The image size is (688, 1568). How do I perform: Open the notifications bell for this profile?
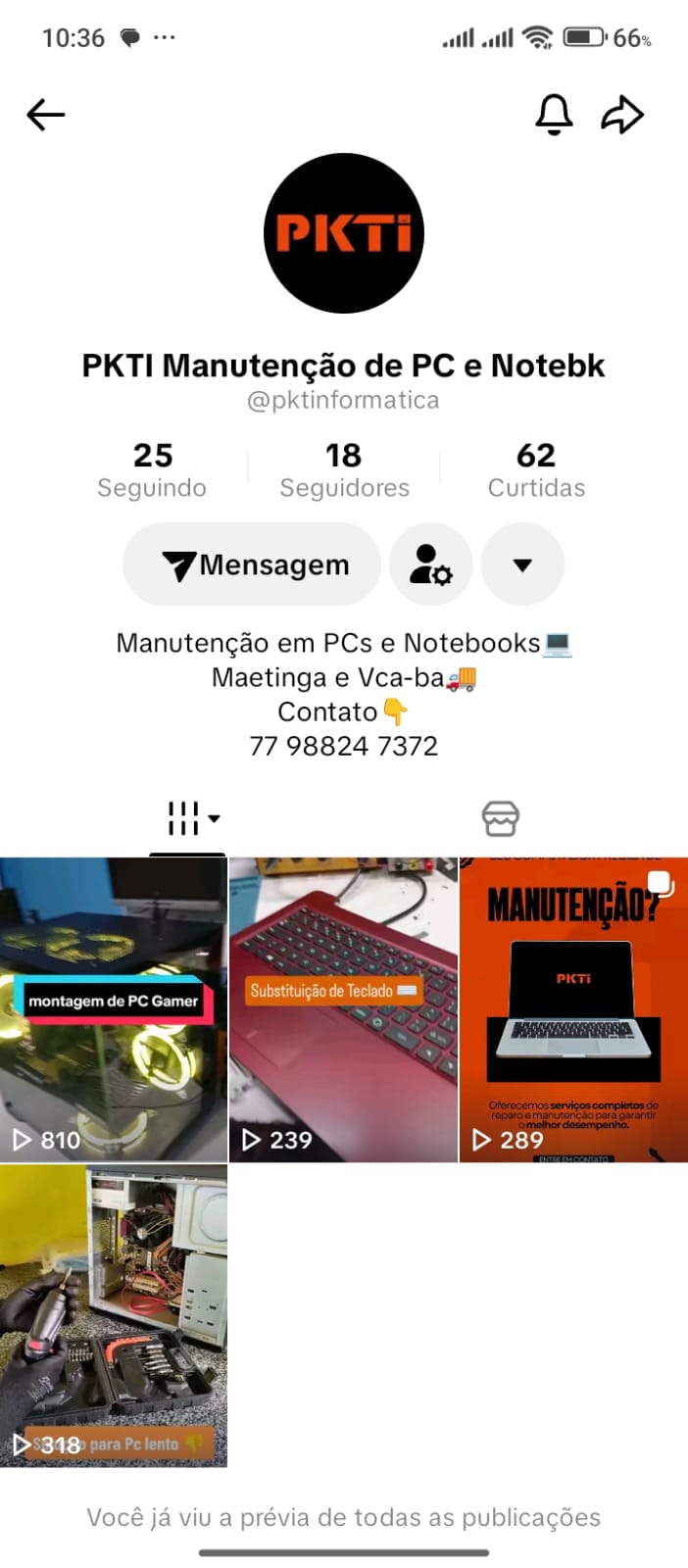tap(554, 115)
